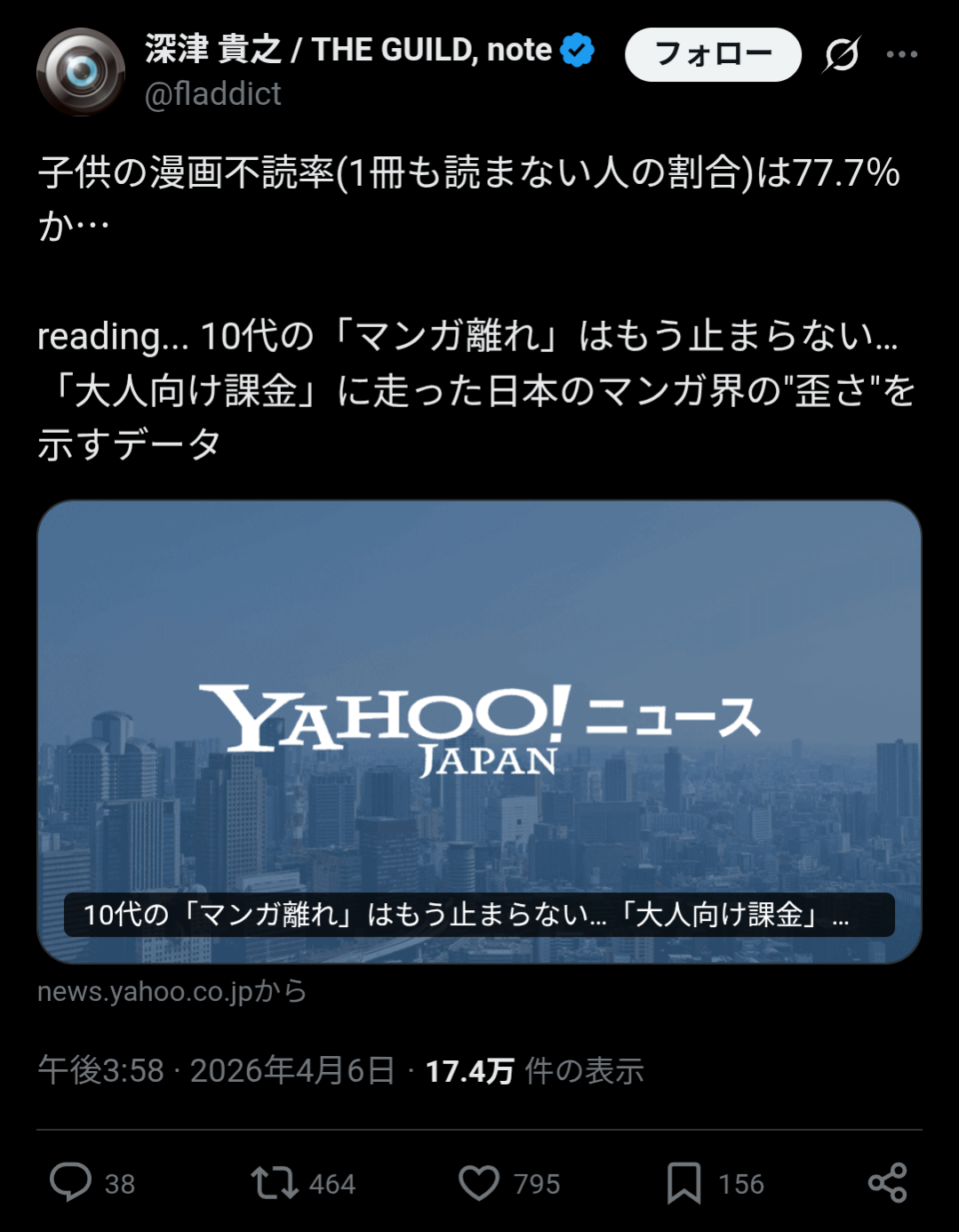This screenshot has height=1232, width=959.
Task: Open 深津 貴之's profile picture
Action: click(x=81, y=72)
